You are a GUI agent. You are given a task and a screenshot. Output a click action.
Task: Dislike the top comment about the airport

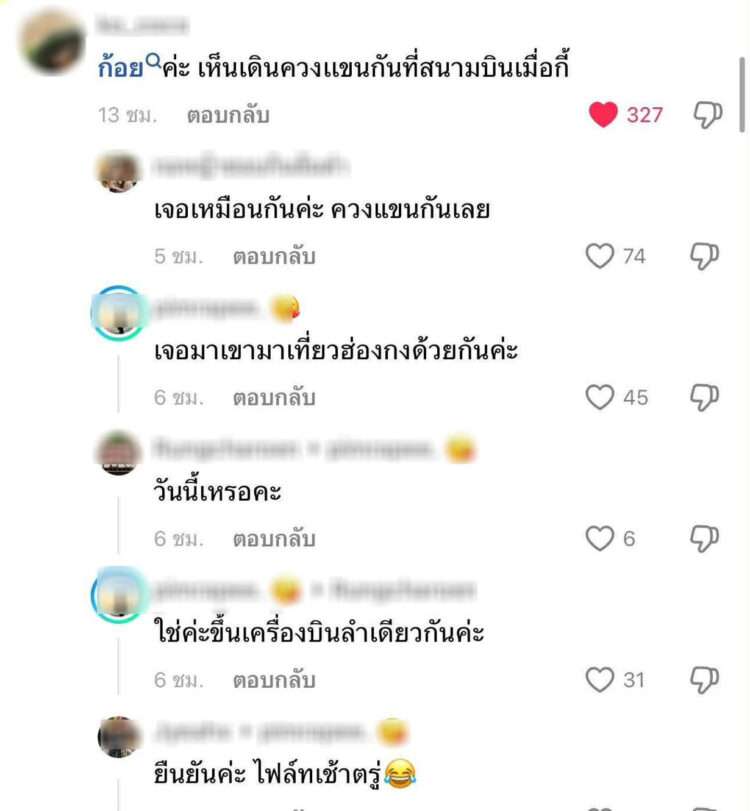[x=707, y=115]
